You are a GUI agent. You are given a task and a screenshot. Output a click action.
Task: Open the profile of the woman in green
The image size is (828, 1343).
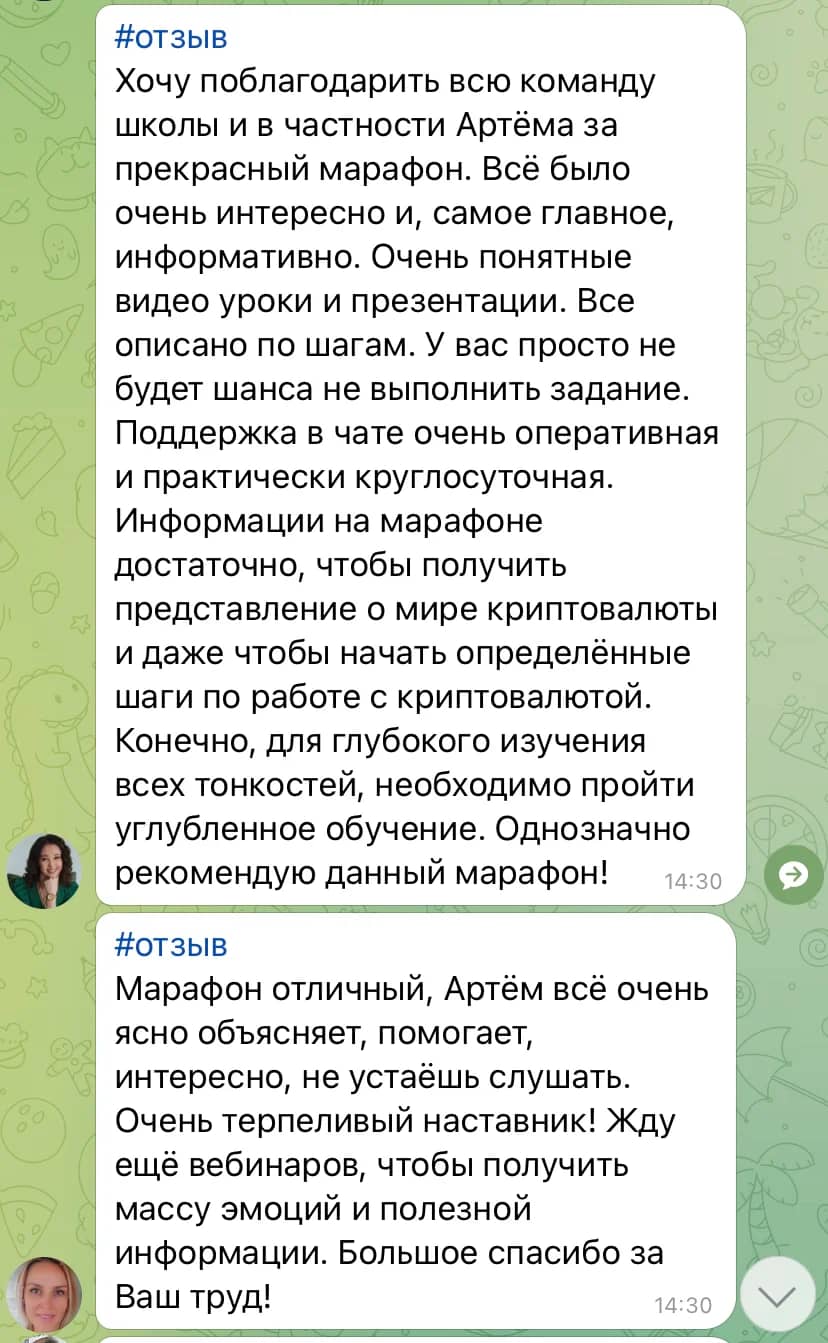[44, 869]
